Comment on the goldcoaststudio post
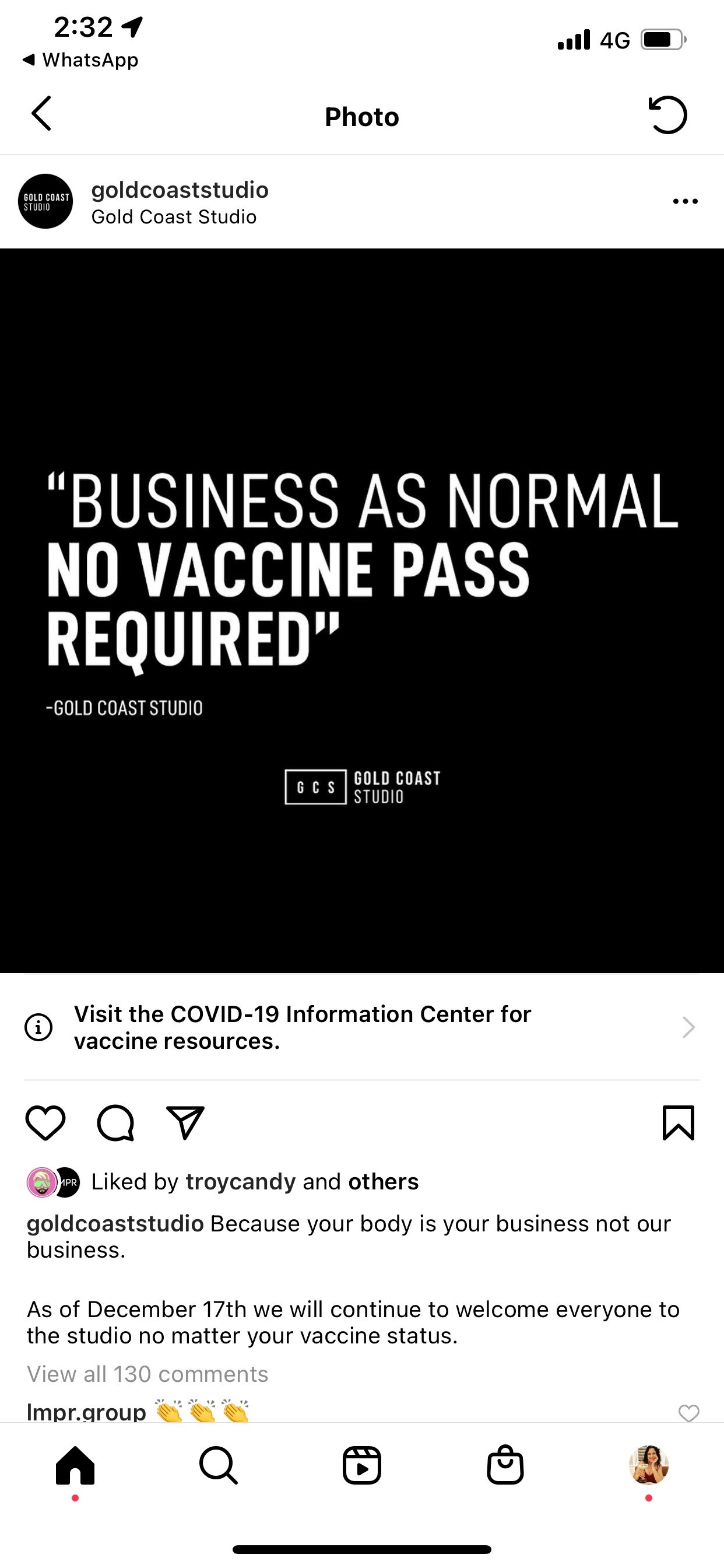 [x=115, y=1122]
